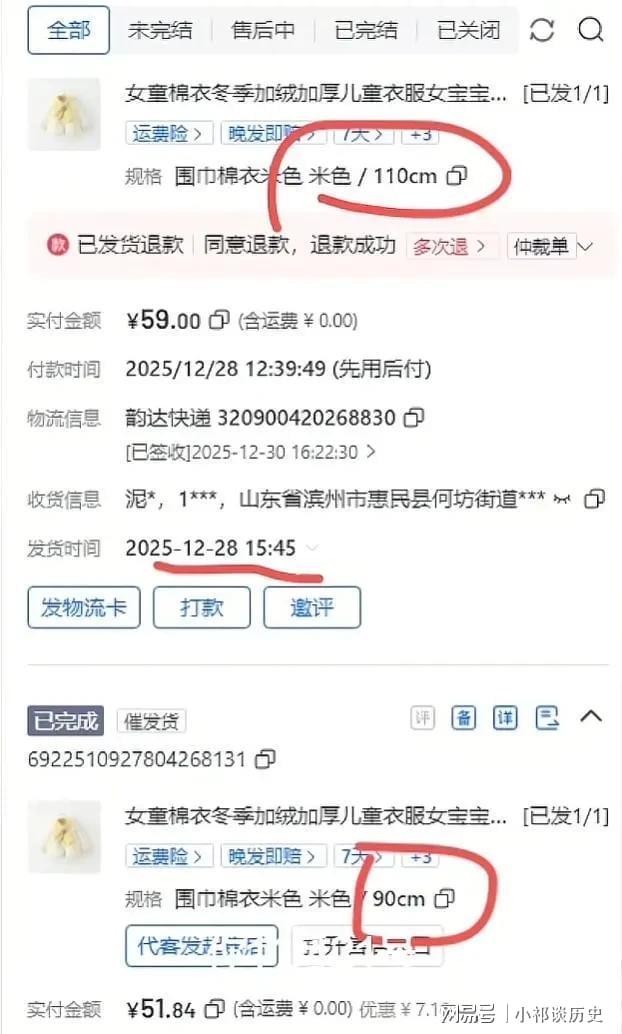Copy the 韵达快递 tracking number
This screenshot has width=622, height=1034.
pyautogui.click(x=413, y=417)
